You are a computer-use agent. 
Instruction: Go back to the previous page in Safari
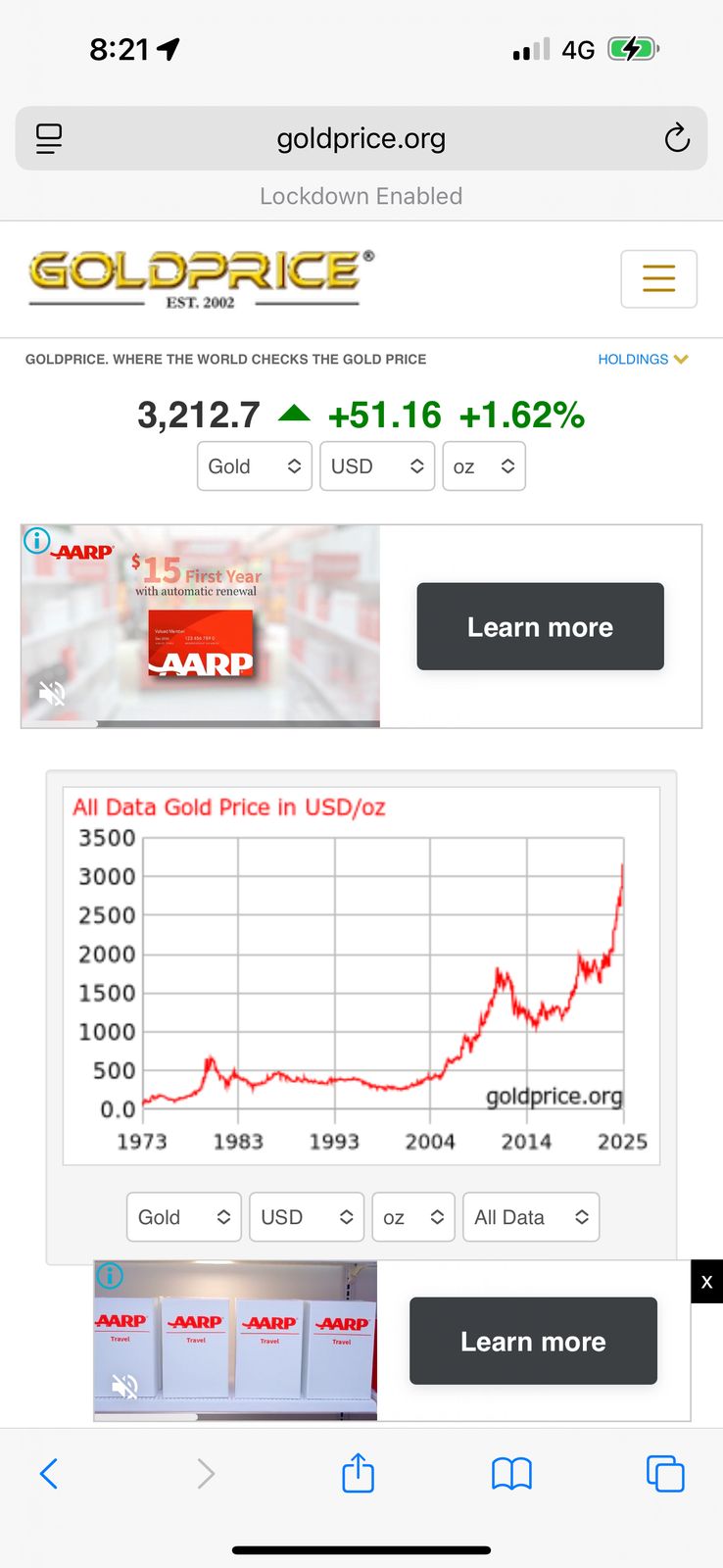tap(49, 1473)
